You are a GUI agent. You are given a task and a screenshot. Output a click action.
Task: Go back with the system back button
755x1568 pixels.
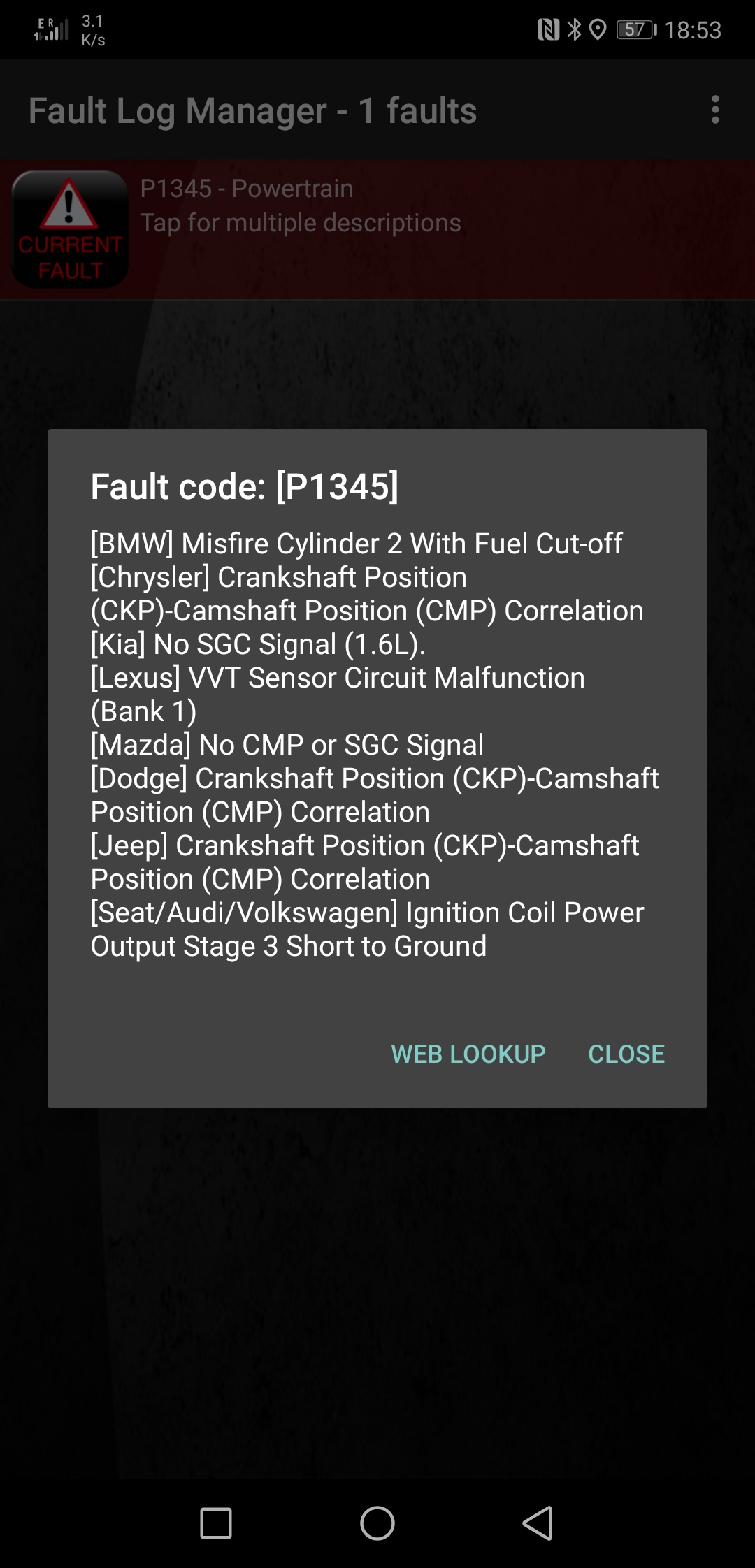tap(538, 1523)
